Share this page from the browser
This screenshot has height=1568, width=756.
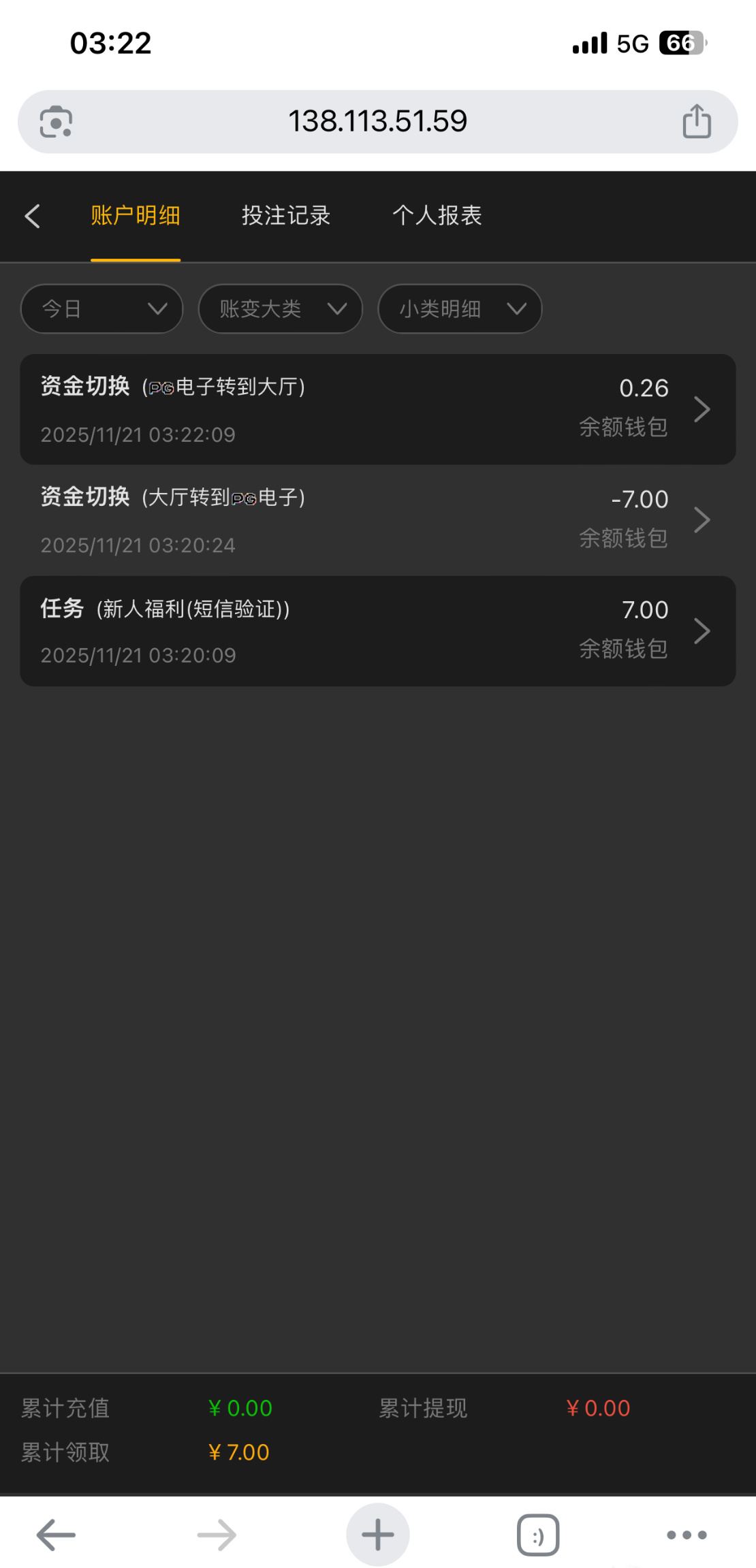click(696, 122)
